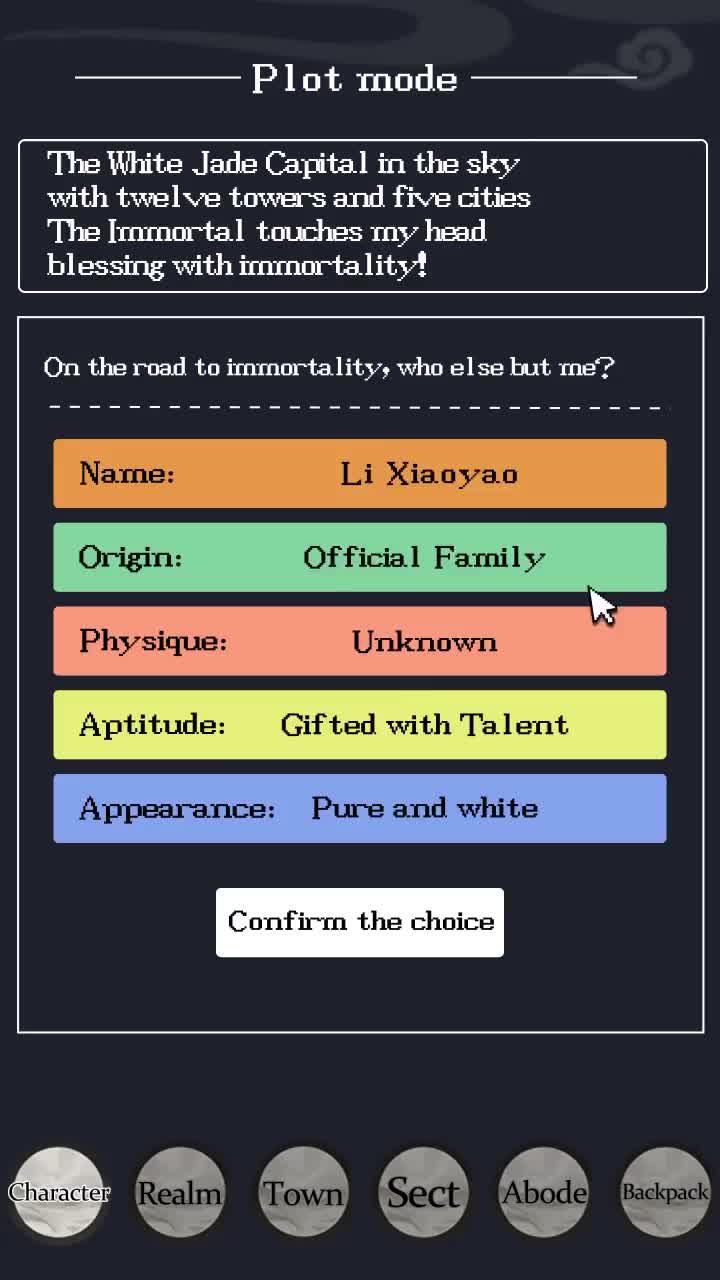Screen dimensions: 720x1280
Task: Switch to the Abode tab
Action: [x=544, y=1192]
